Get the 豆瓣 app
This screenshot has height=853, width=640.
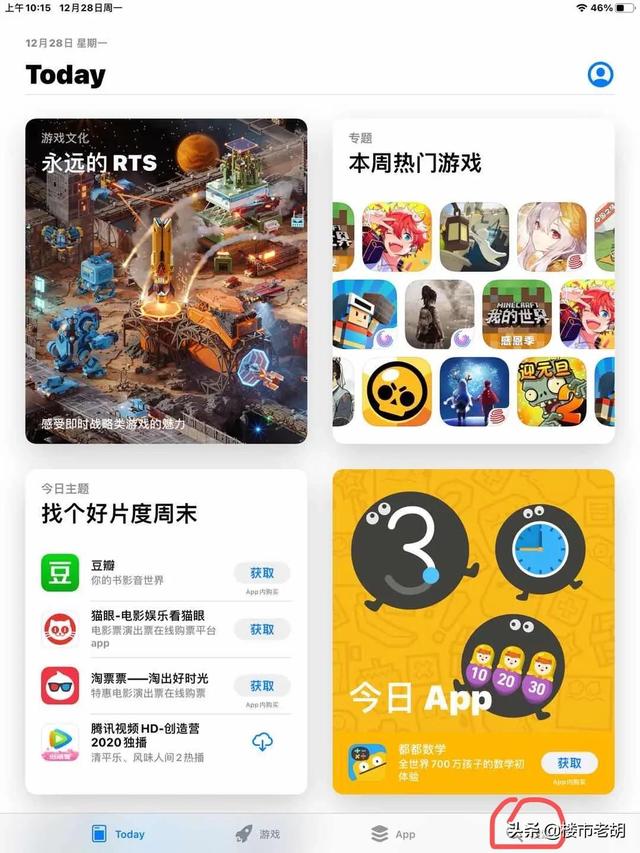pyautogui.click(x=262, y=573)
